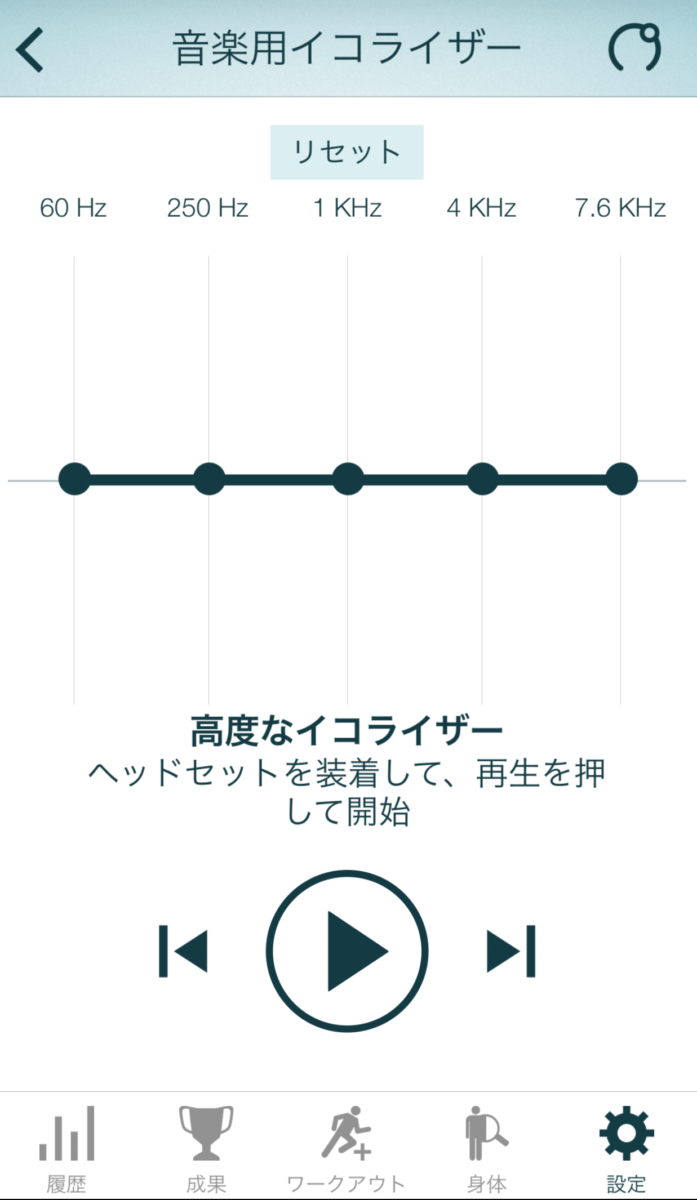This screenshot has width=697, height=1200.
Task: Skip to the previous track
Action: (x=183, y=951)
